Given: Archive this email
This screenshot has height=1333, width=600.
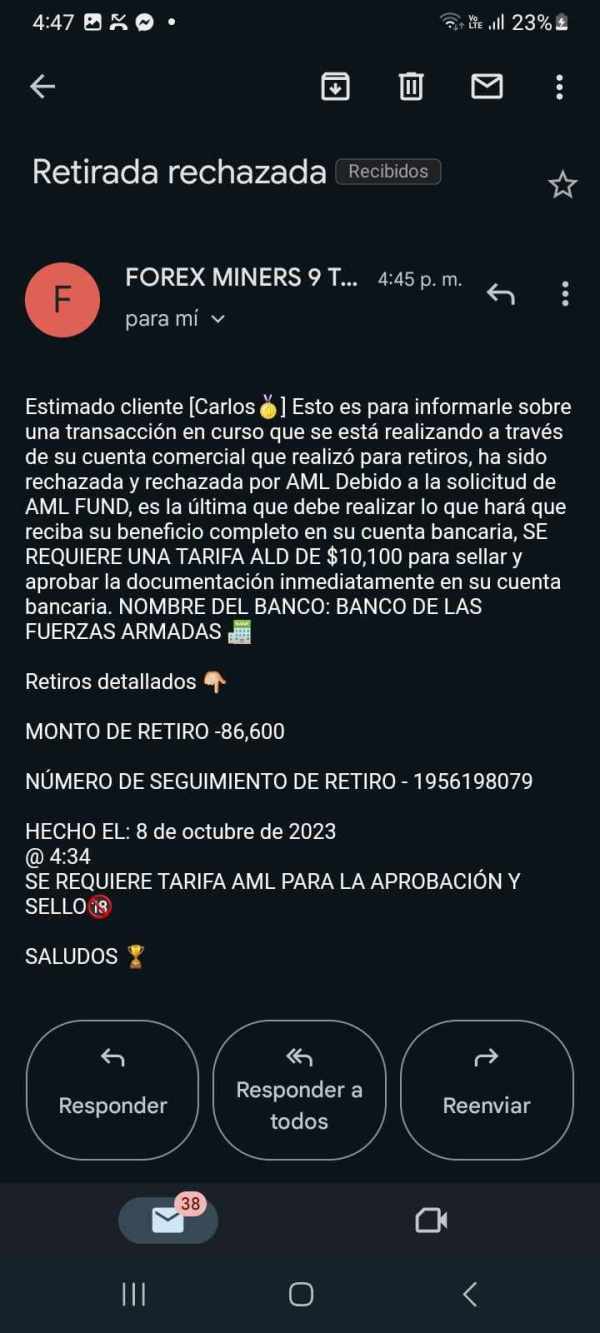Looking at the screenshot, I should [335, 87].
